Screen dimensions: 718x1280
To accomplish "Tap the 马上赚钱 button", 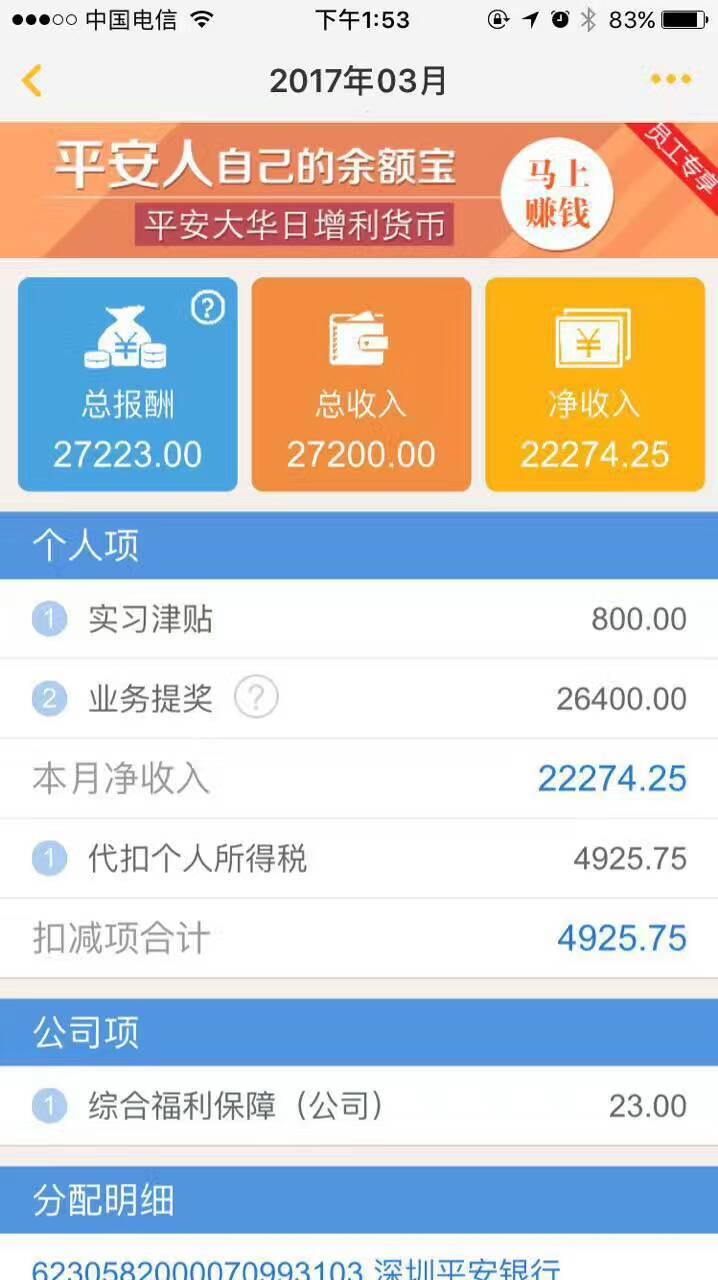I will pos(558,195).
